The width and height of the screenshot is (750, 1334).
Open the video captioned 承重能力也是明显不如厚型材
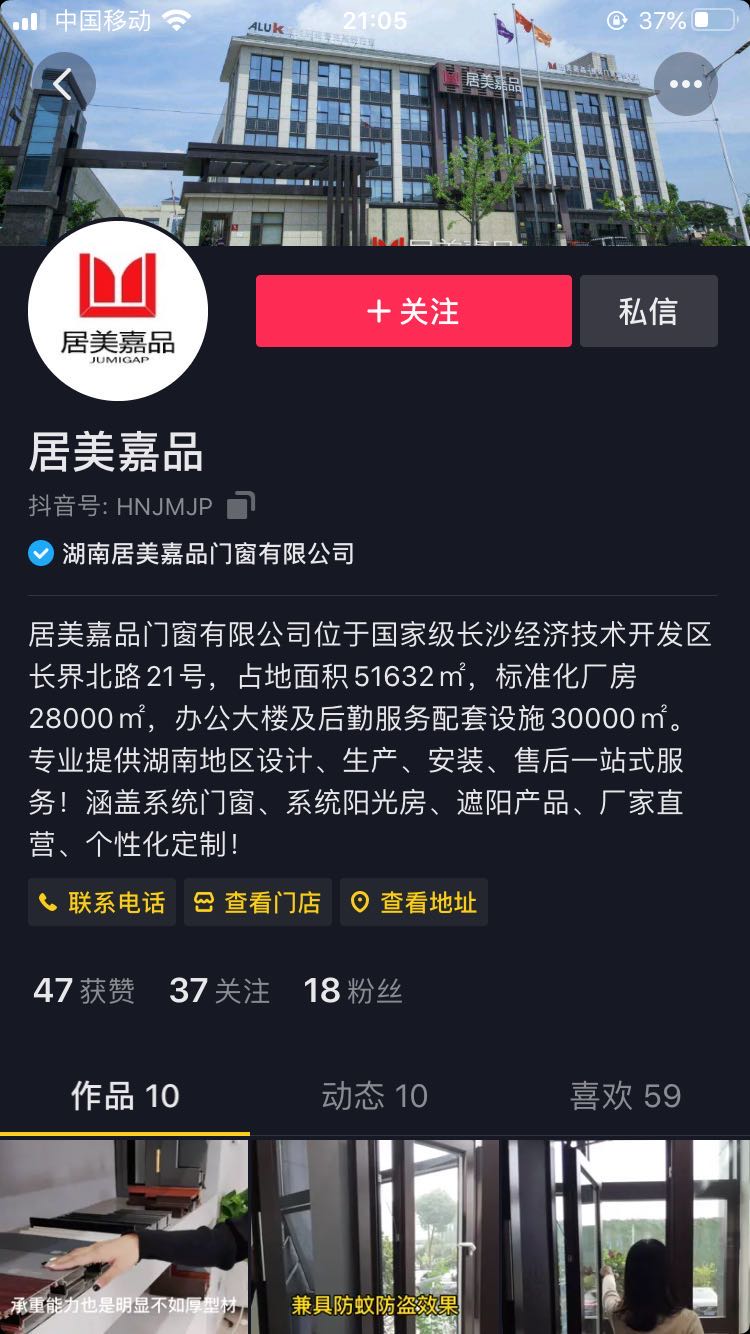point(124,1237)
